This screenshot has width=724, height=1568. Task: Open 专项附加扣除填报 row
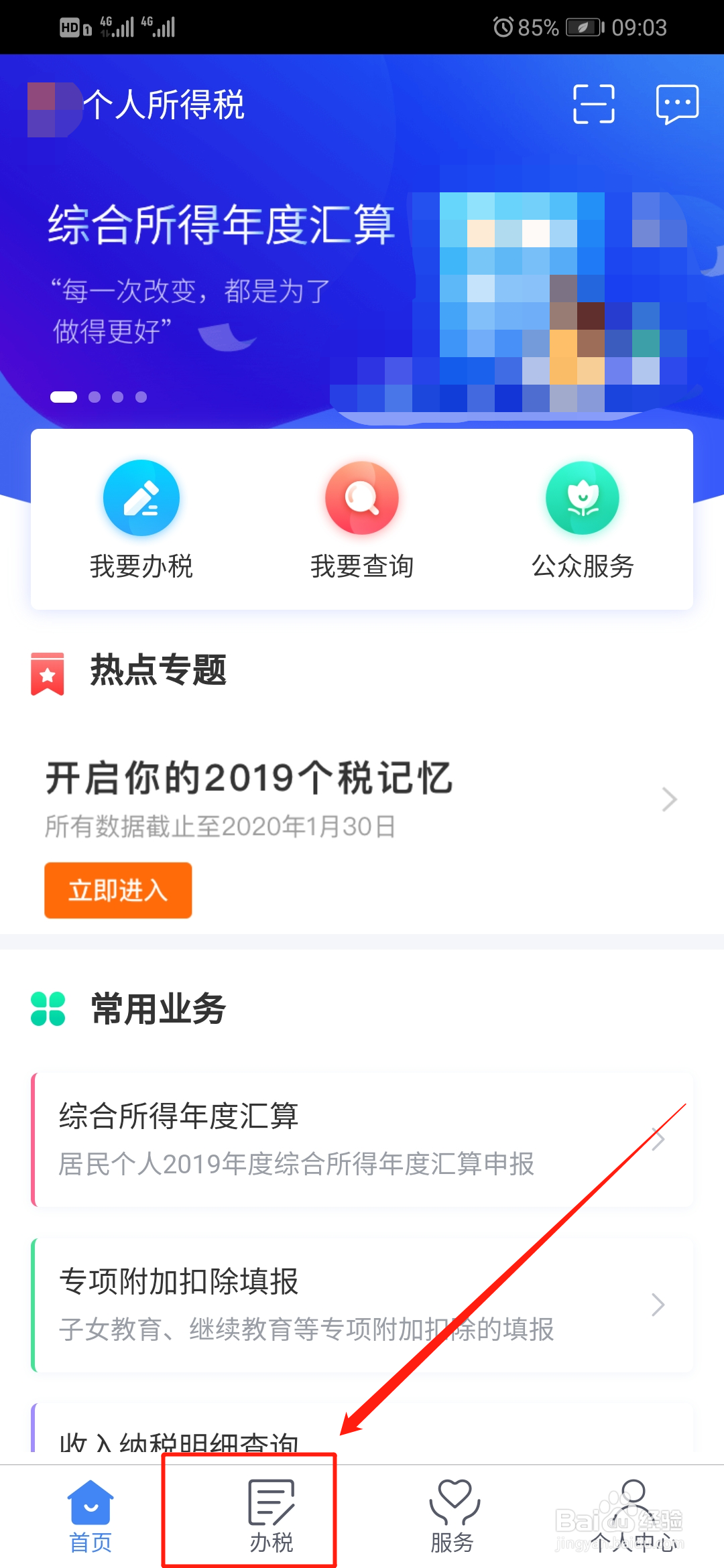(362, 1304)
